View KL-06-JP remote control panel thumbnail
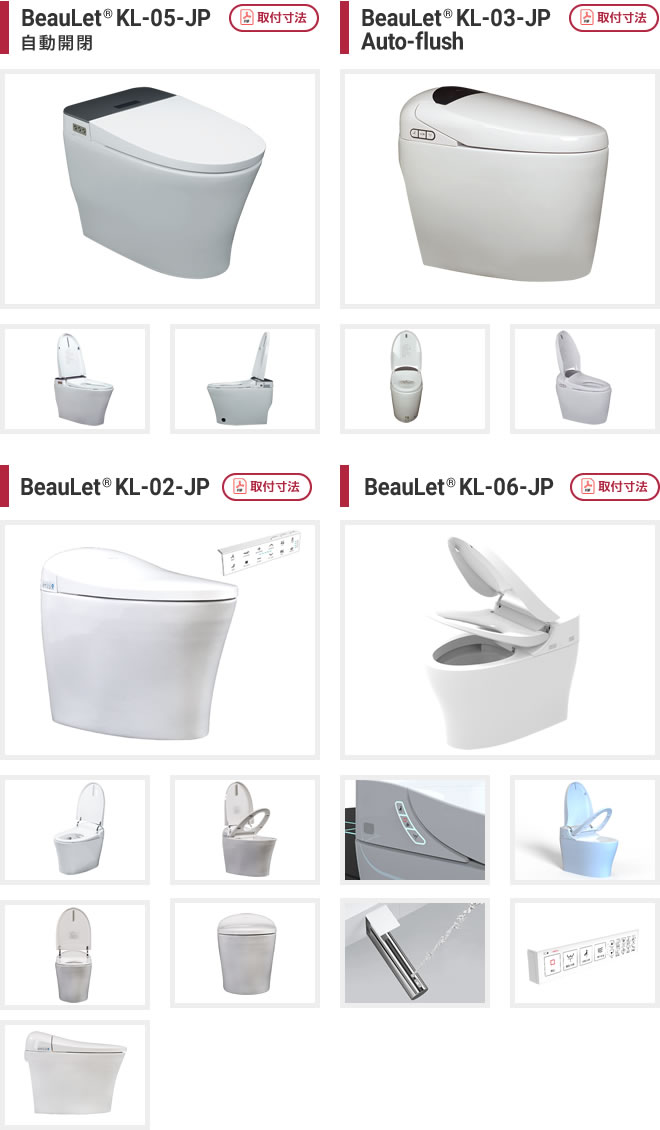The width and height of the screenshot is (660, 1130). coord(585,952)
